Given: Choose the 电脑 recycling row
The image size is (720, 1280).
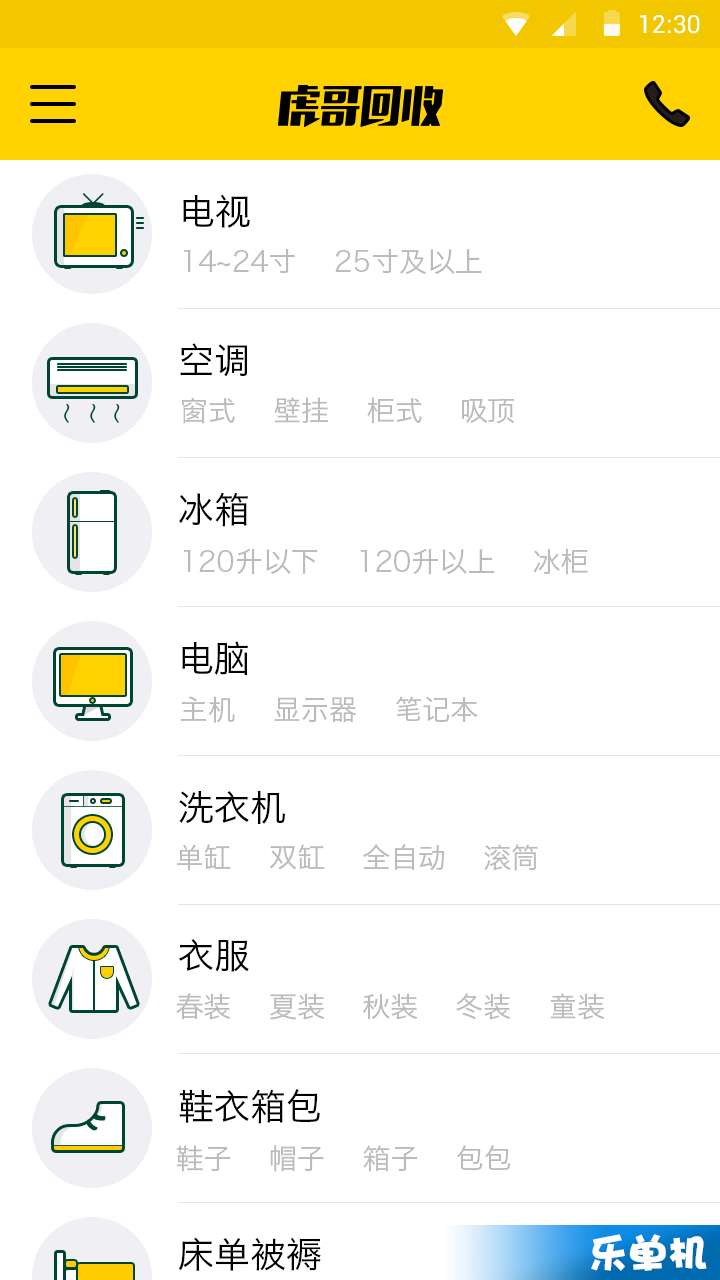Looking at the screenshot, I should [x=360, y=681].
